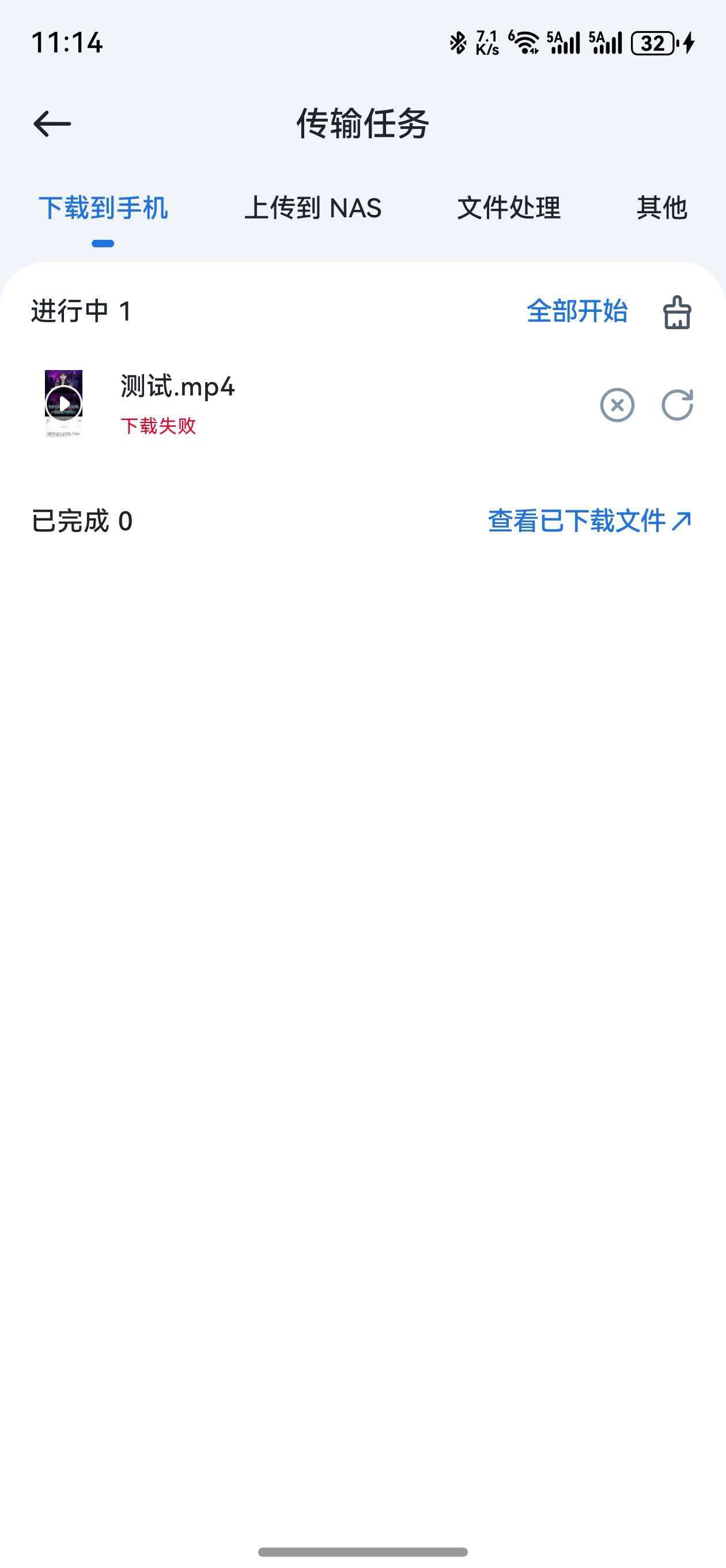Open the 测试.mp4 video thumbnail
Image resolution: width=726 pixels, height=1568 pixels.
[x=64, y=403]
